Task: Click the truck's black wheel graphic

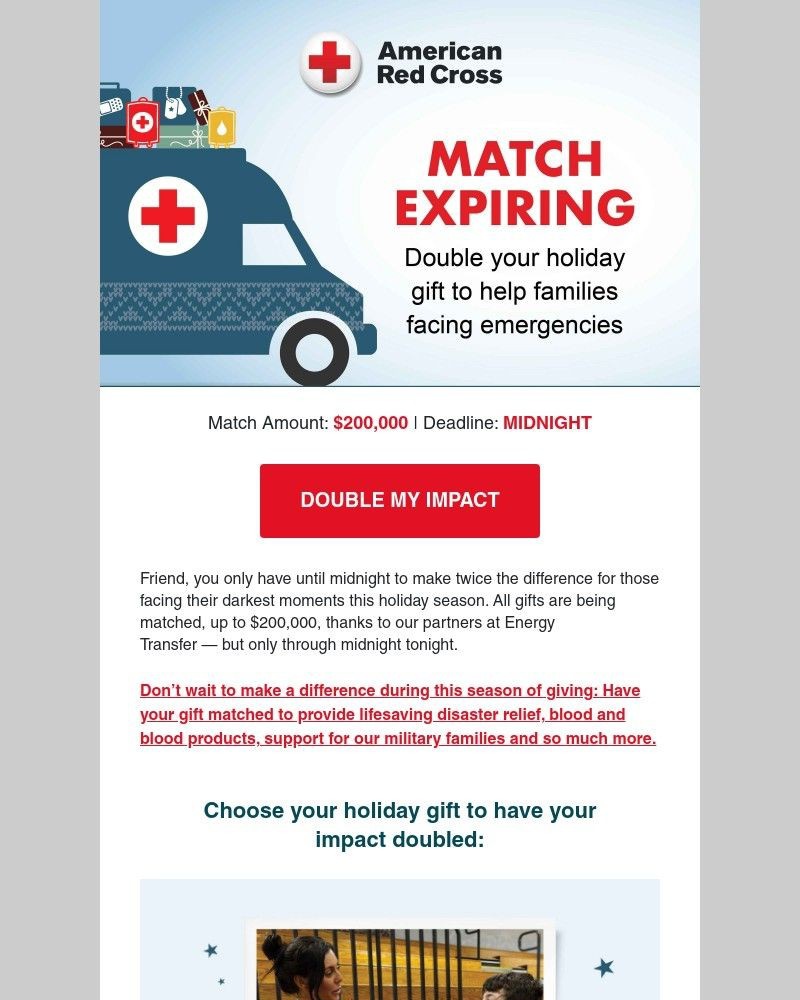Action: click(316, 351)
